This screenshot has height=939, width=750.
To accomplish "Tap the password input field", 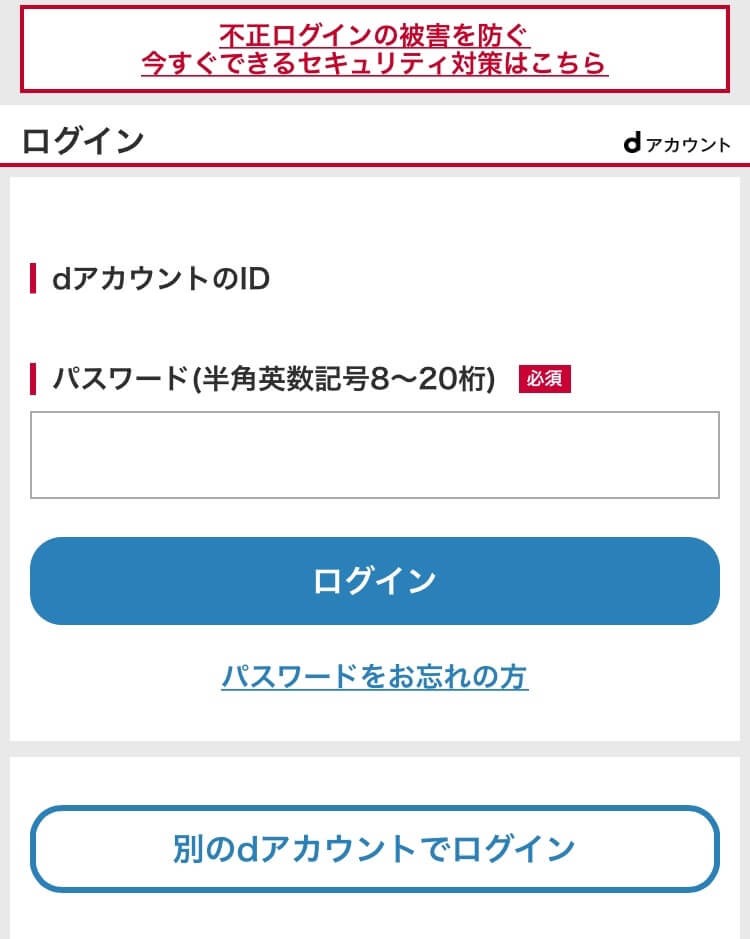I will (374, 455).
